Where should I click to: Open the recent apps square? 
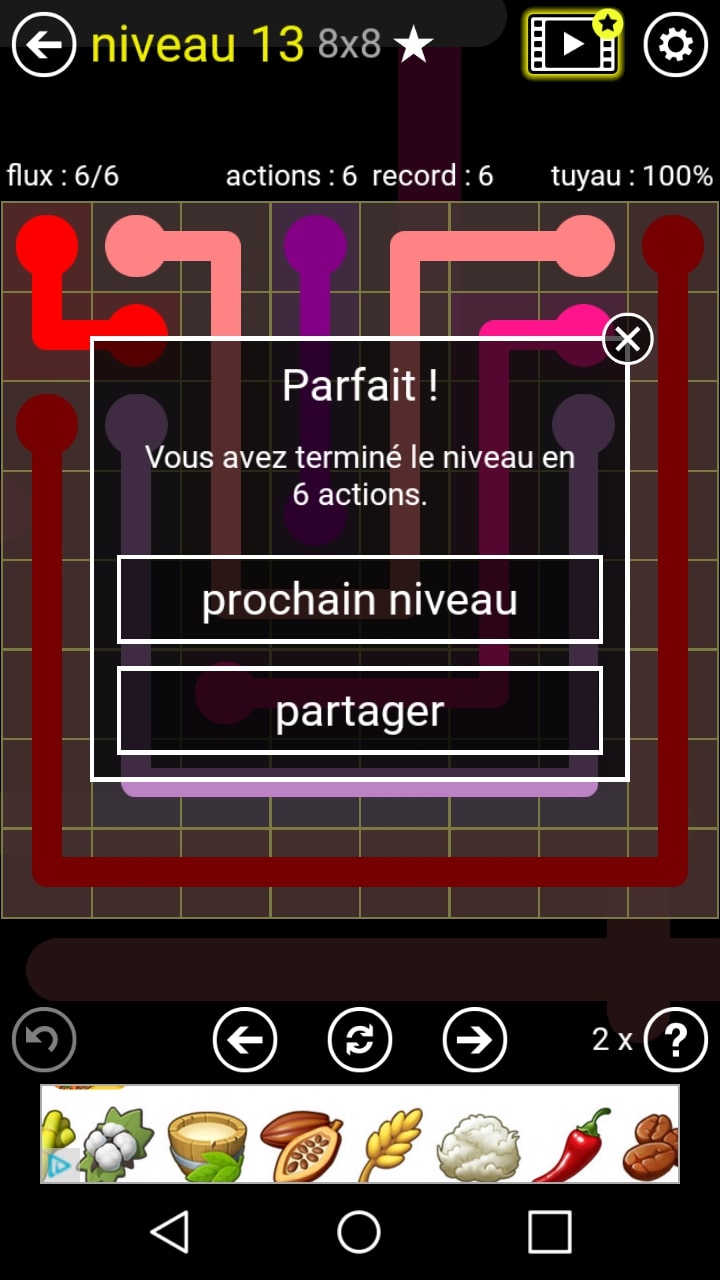coord(550,1231)
